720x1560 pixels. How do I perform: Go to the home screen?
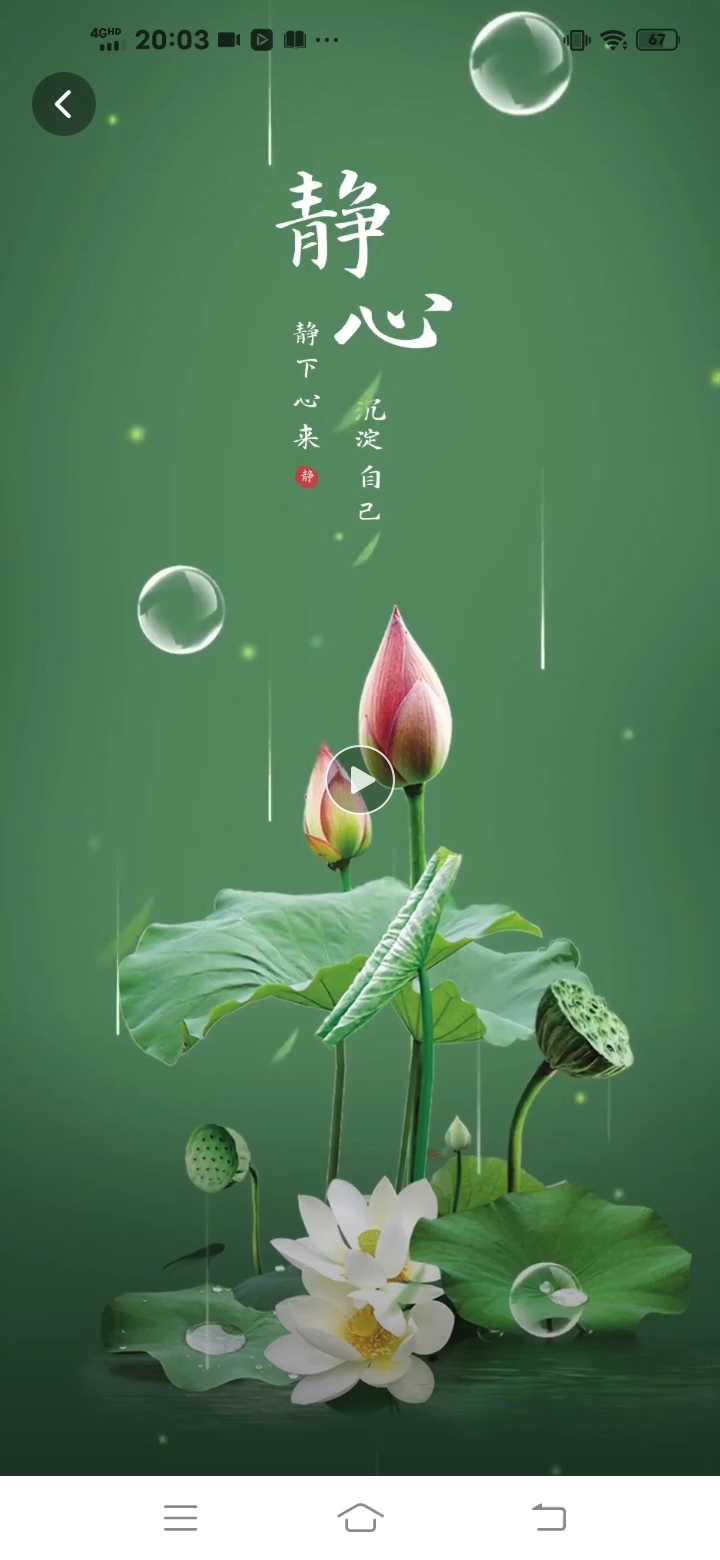pyautogui.click(x=360, y=1518)
